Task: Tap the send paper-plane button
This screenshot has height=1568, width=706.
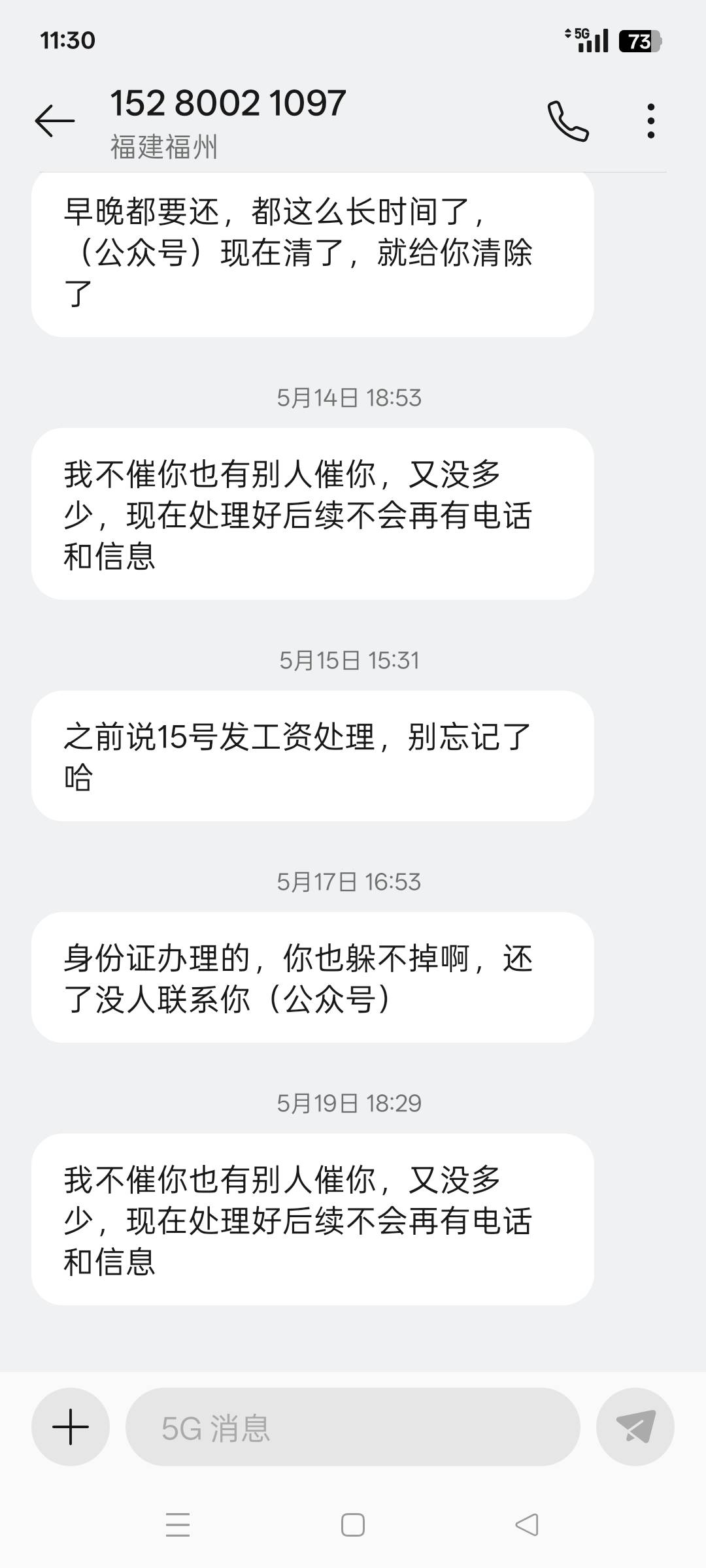Action: (635, 1426)
